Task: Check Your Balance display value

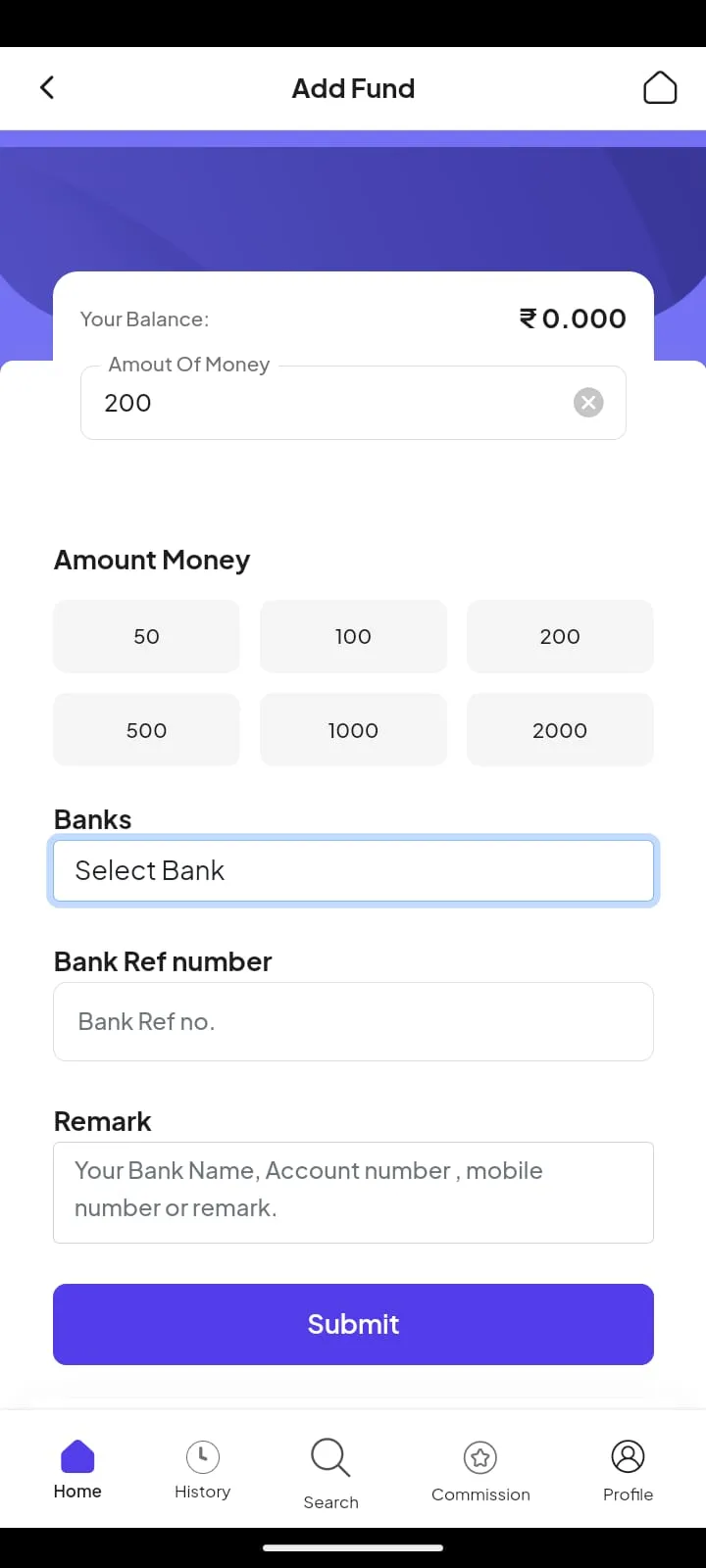Action: tap(573, 318)
